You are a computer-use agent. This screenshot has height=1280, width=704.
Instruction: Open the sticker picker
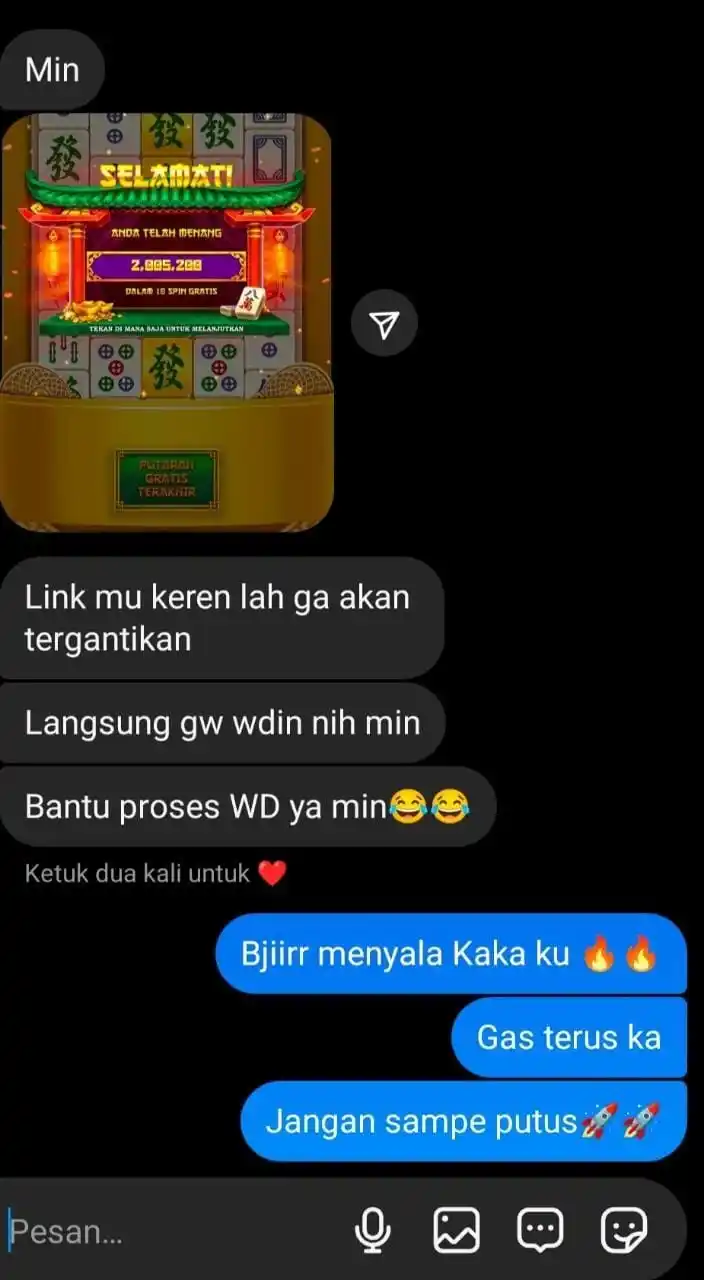coord(624,1231)
